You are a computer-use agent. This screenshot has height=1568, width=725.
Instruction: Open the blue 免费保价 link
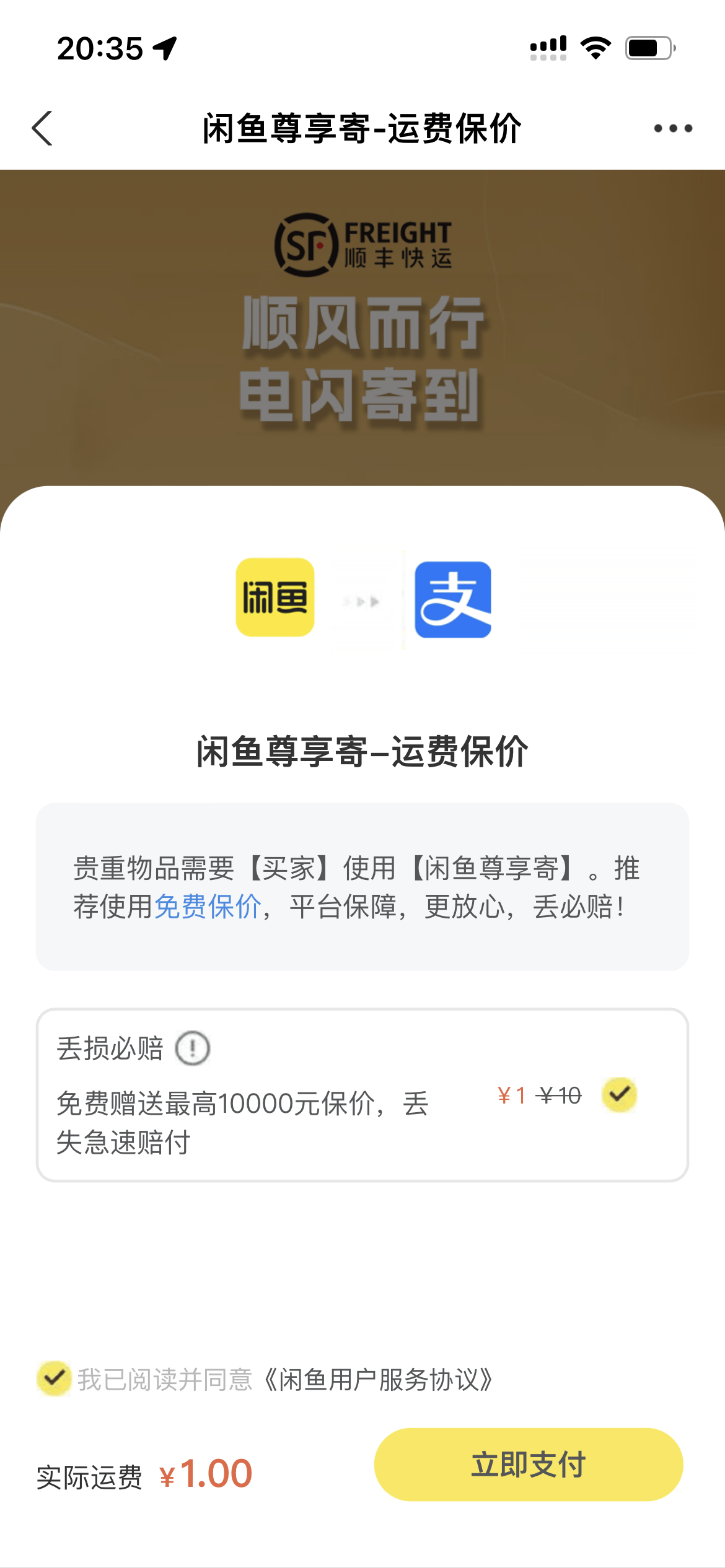[207, 907]
